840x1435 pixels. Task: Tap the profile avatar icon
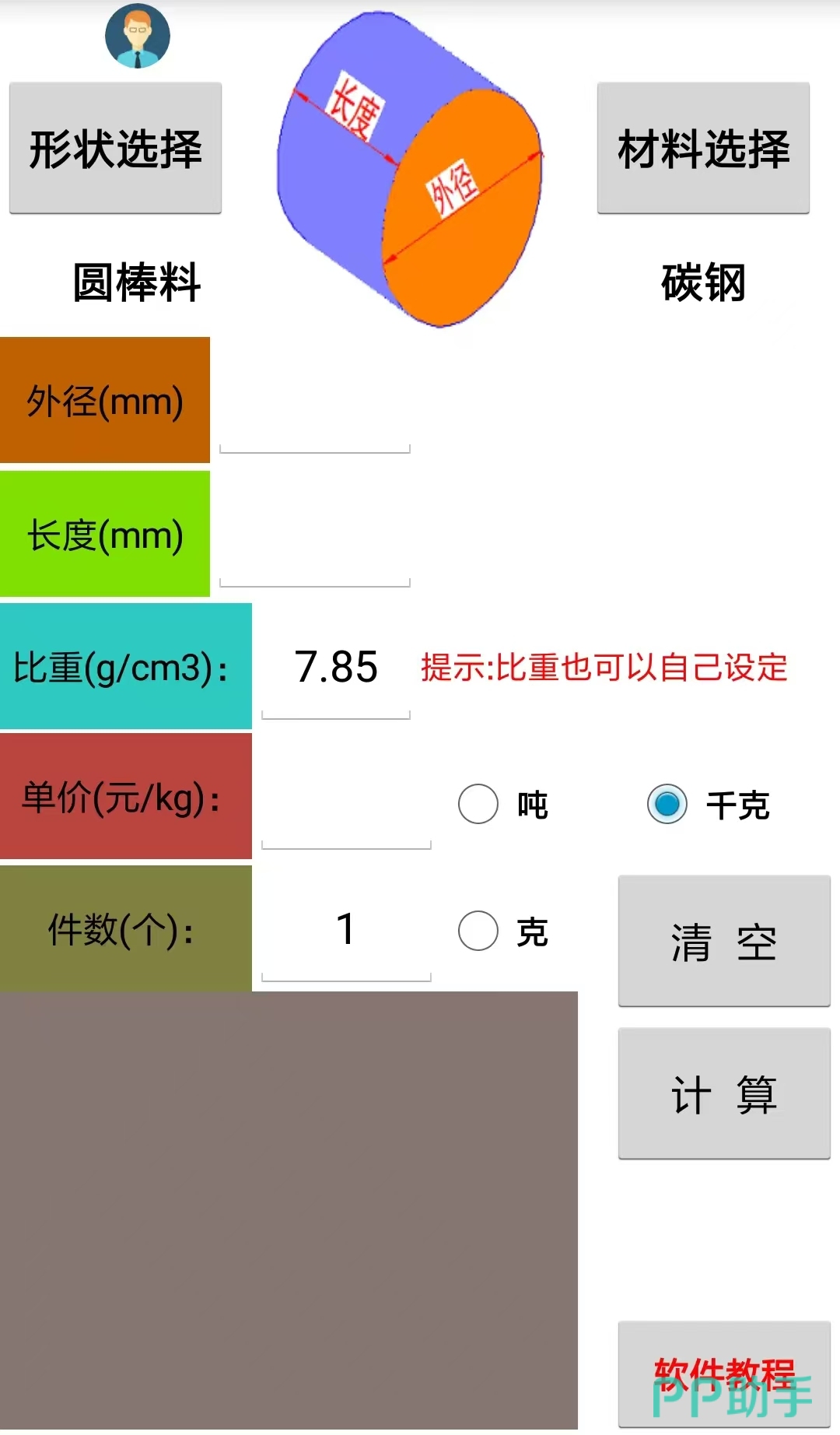138,36
